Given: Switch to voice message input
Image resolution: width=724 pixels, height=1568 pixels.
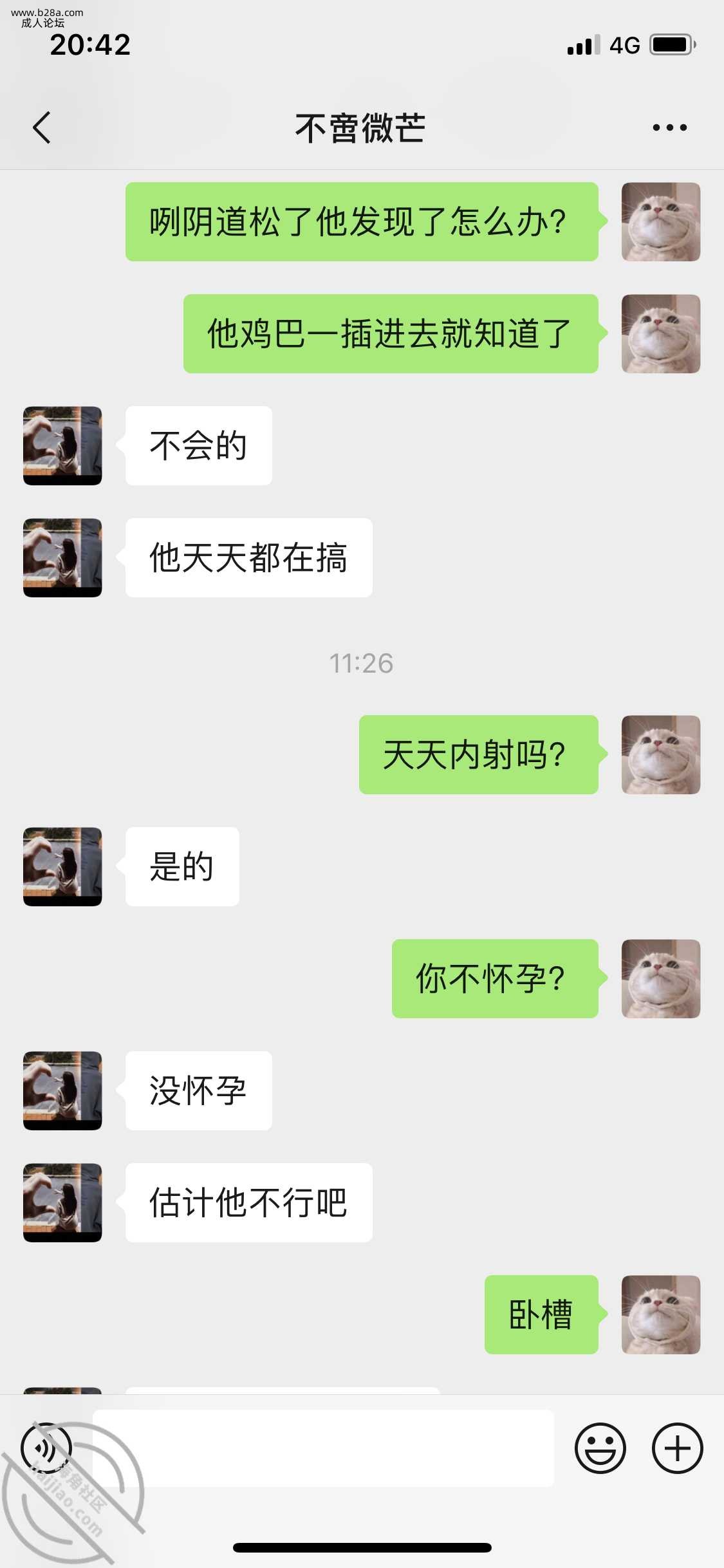Looking at the screenshot, I should tap(46, 1448).
